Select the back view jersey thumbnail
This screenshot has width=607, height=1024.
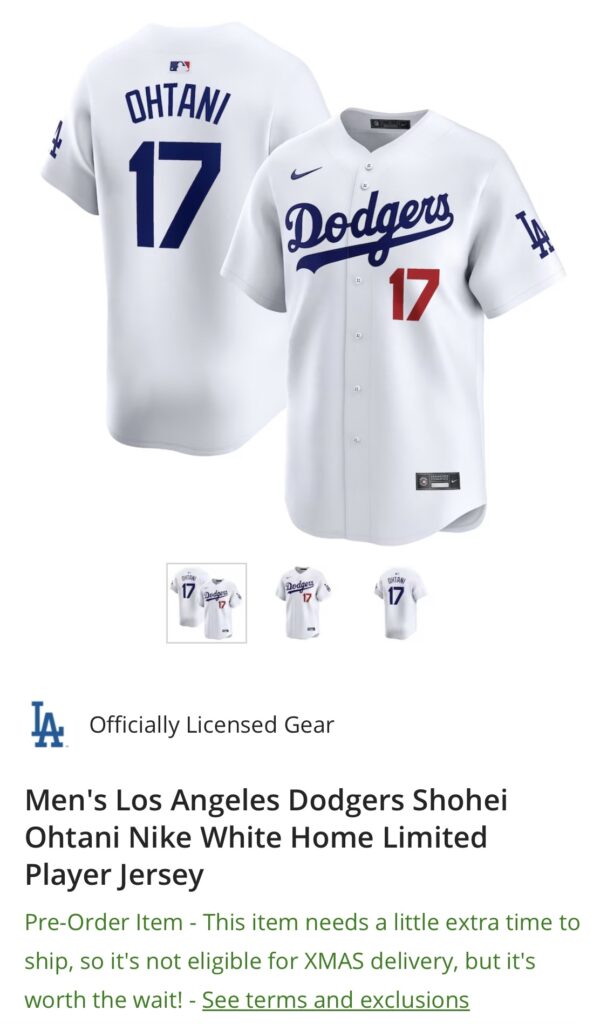399,602
